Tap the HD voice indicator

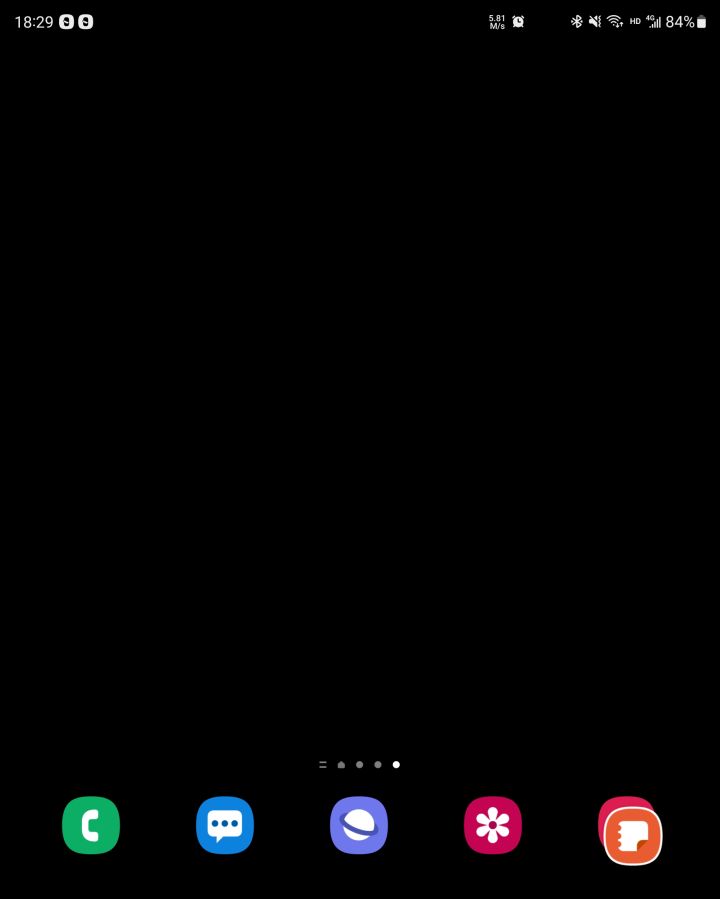tap(634, 21)
